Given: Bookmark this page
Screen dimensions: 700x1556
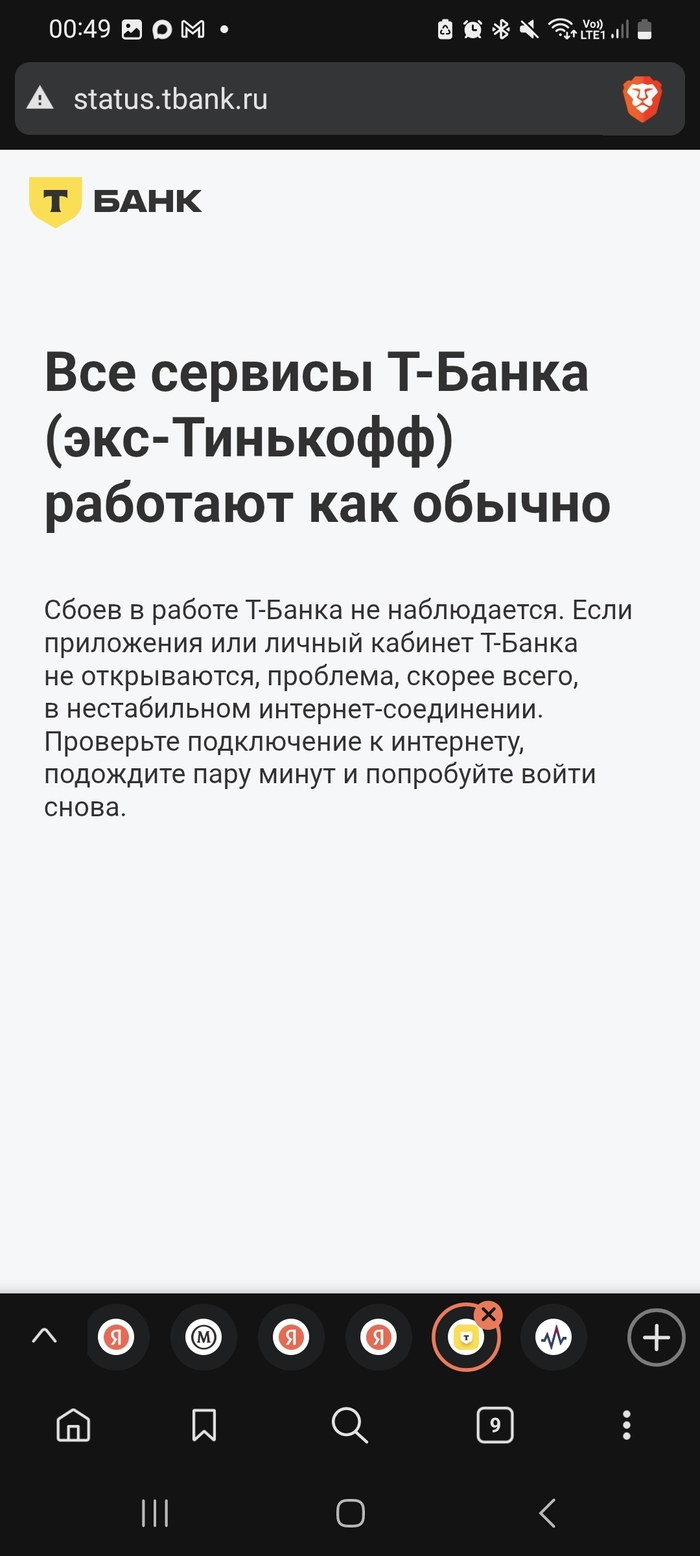Looking at the screenshot, I should click(204, 1425).
